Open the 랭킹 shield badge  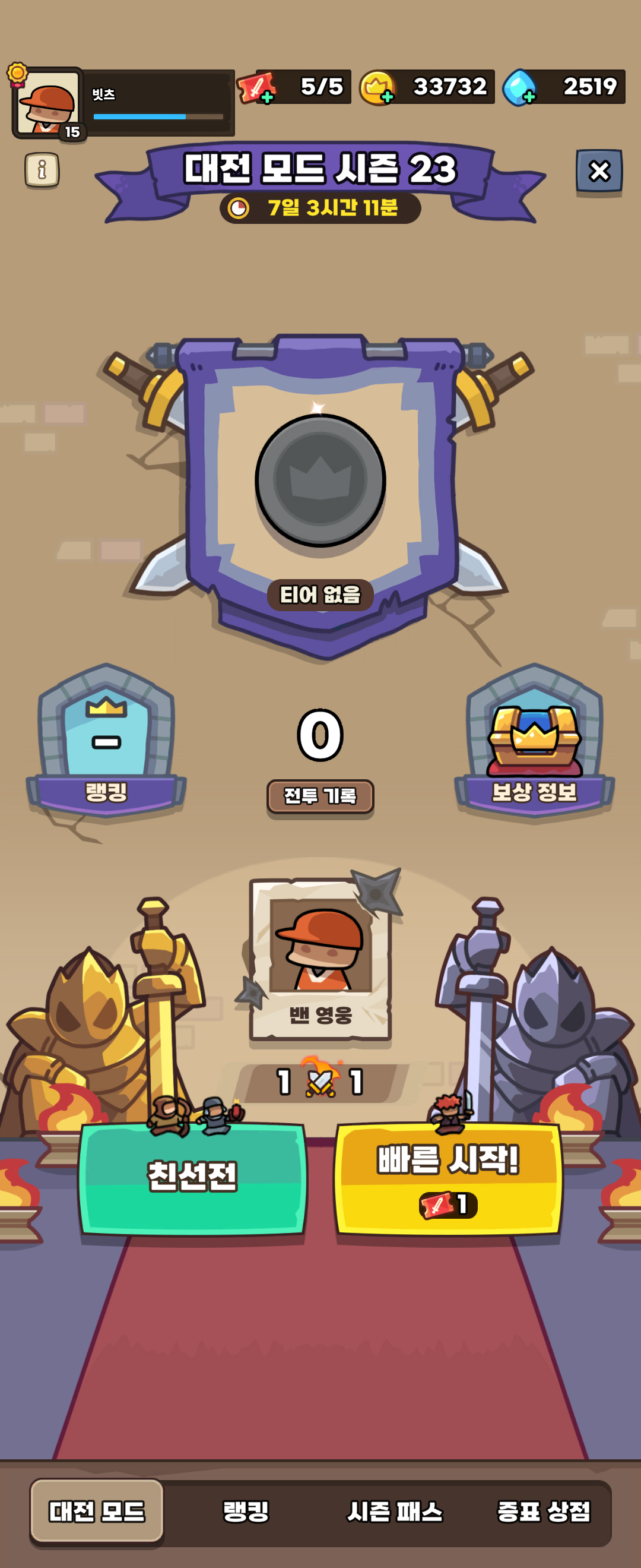click(106, 740)
